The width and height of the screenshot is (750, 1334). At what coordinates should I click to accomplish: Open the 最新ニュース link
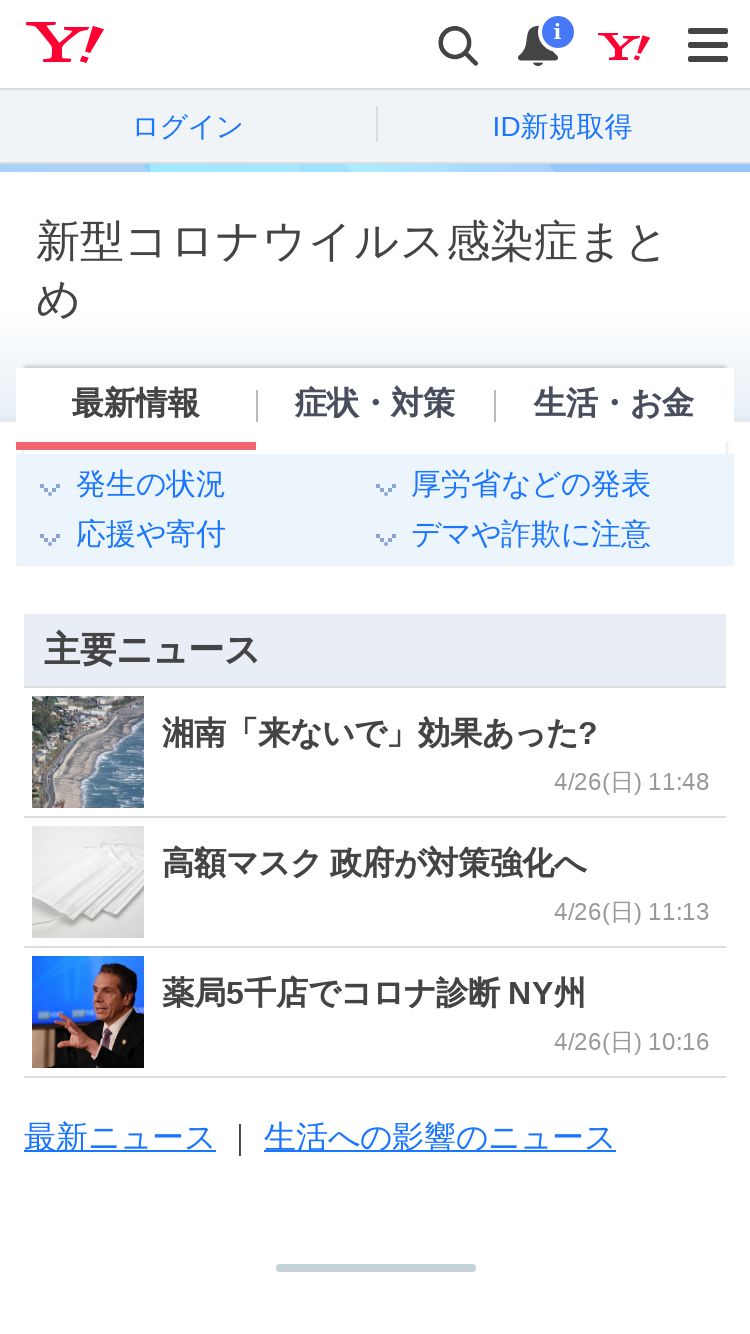pyautogui.click(x=120, y=1138)
